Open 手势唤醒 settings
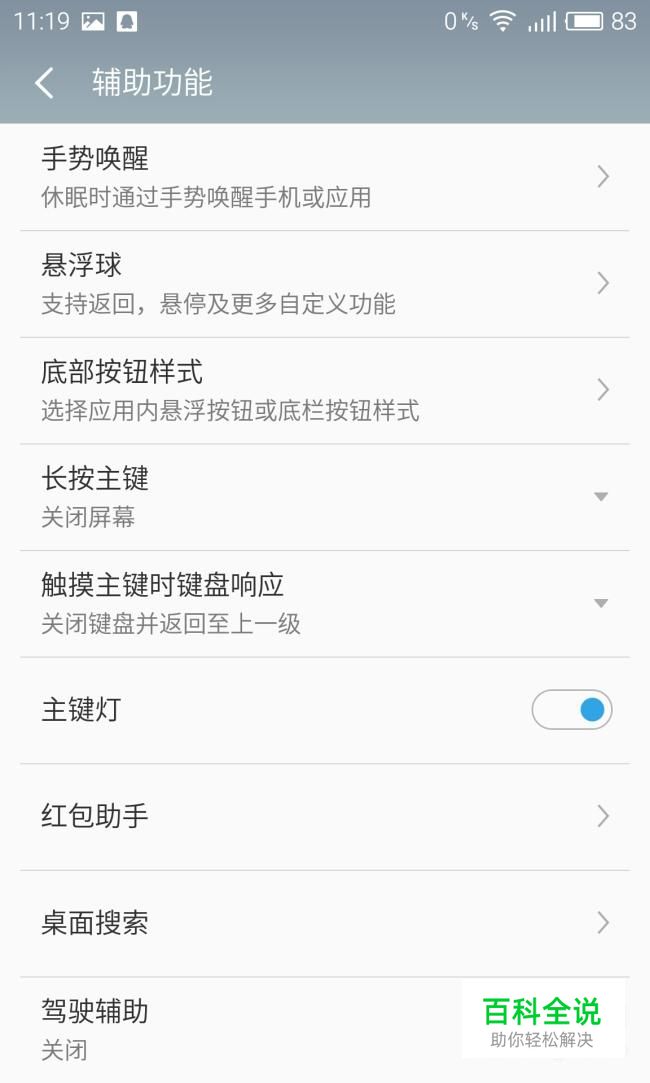Image resolution: width=650 pixels, height=1083 pixels. pyautogui.click(x=324, y=177)
